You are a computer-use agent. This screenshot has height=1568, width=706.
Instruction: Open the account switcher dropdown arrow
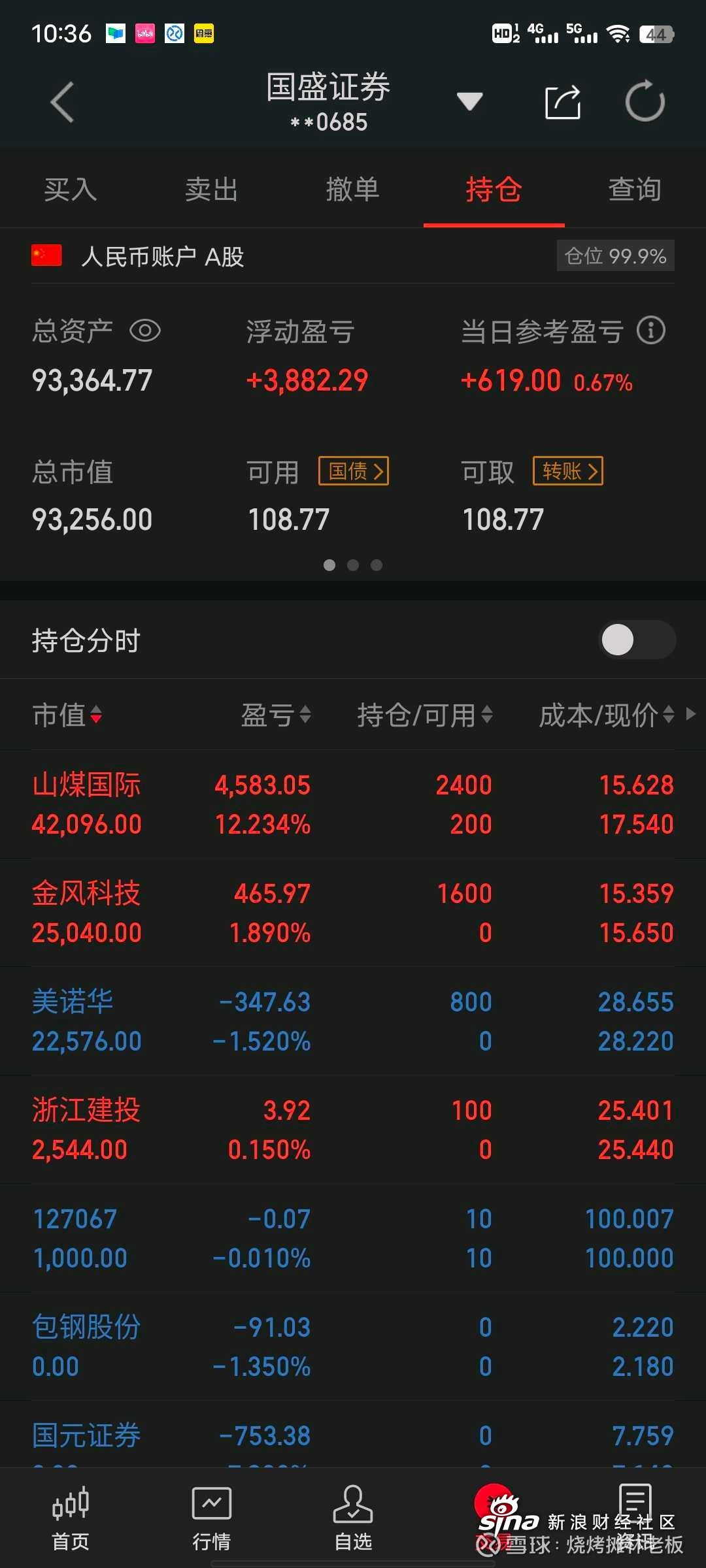point(469,101)
